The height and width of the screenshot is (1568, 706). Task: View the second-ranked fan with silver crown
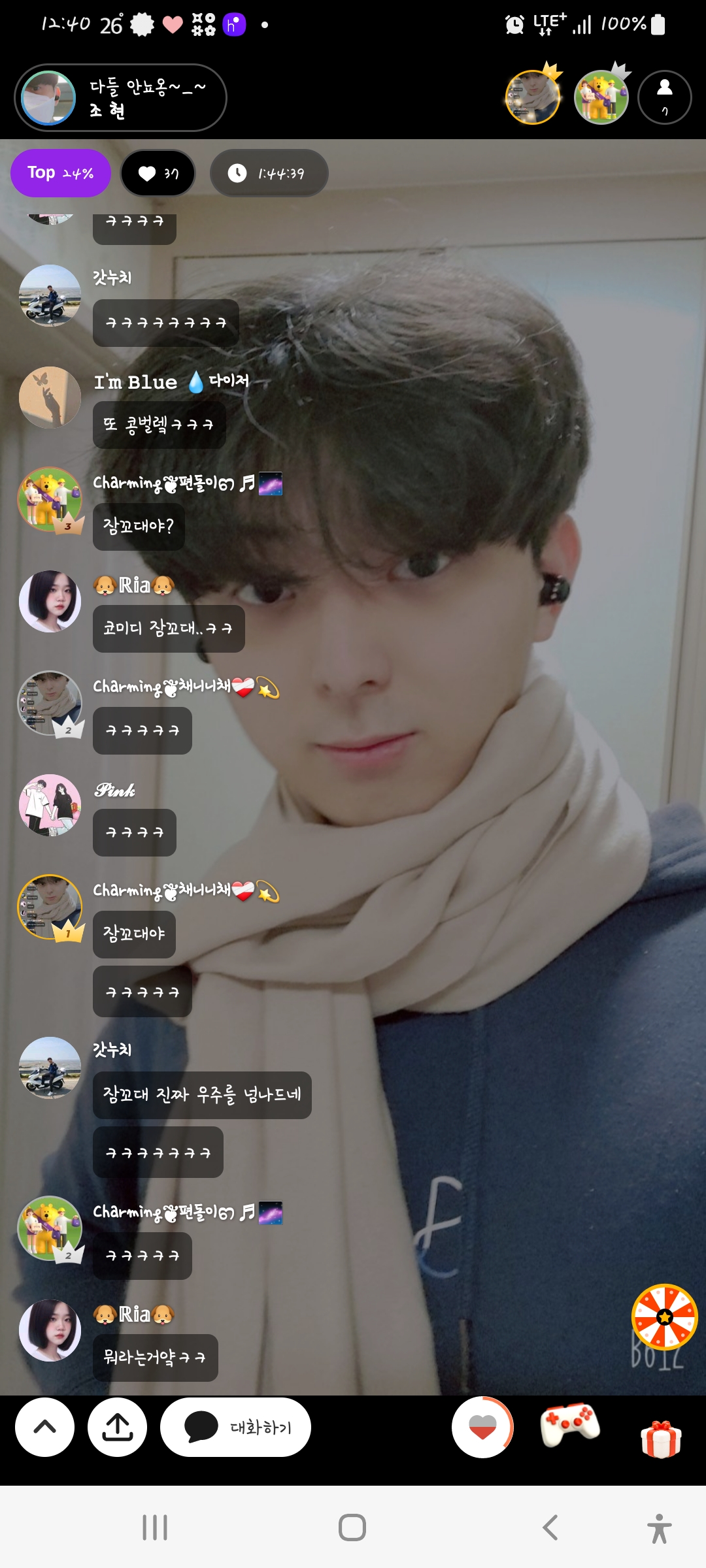coord(601,97)
